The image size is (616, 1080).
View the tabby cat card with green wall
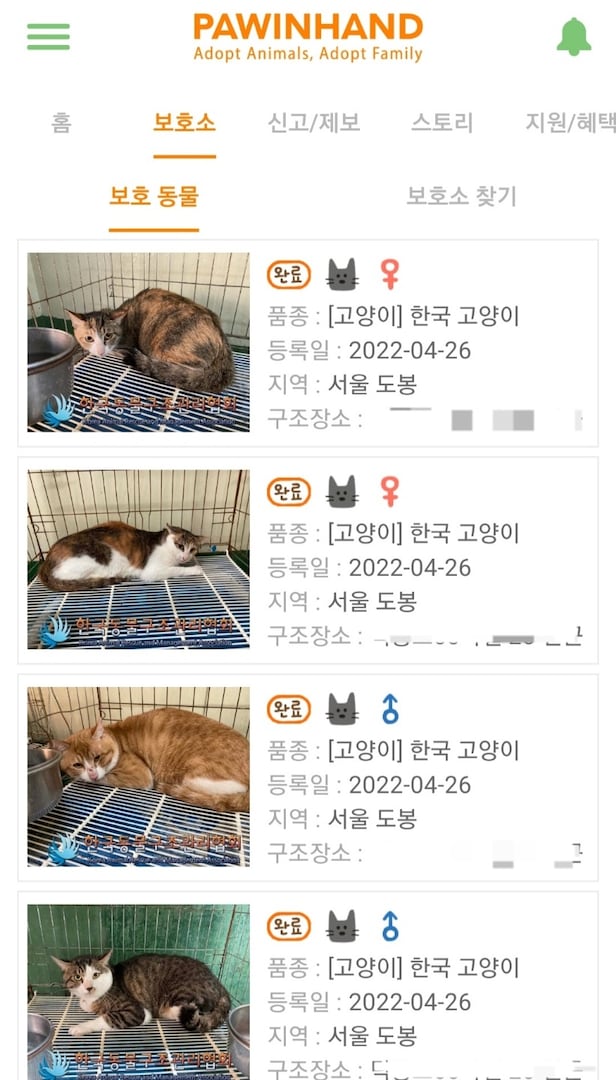(308, 990)
